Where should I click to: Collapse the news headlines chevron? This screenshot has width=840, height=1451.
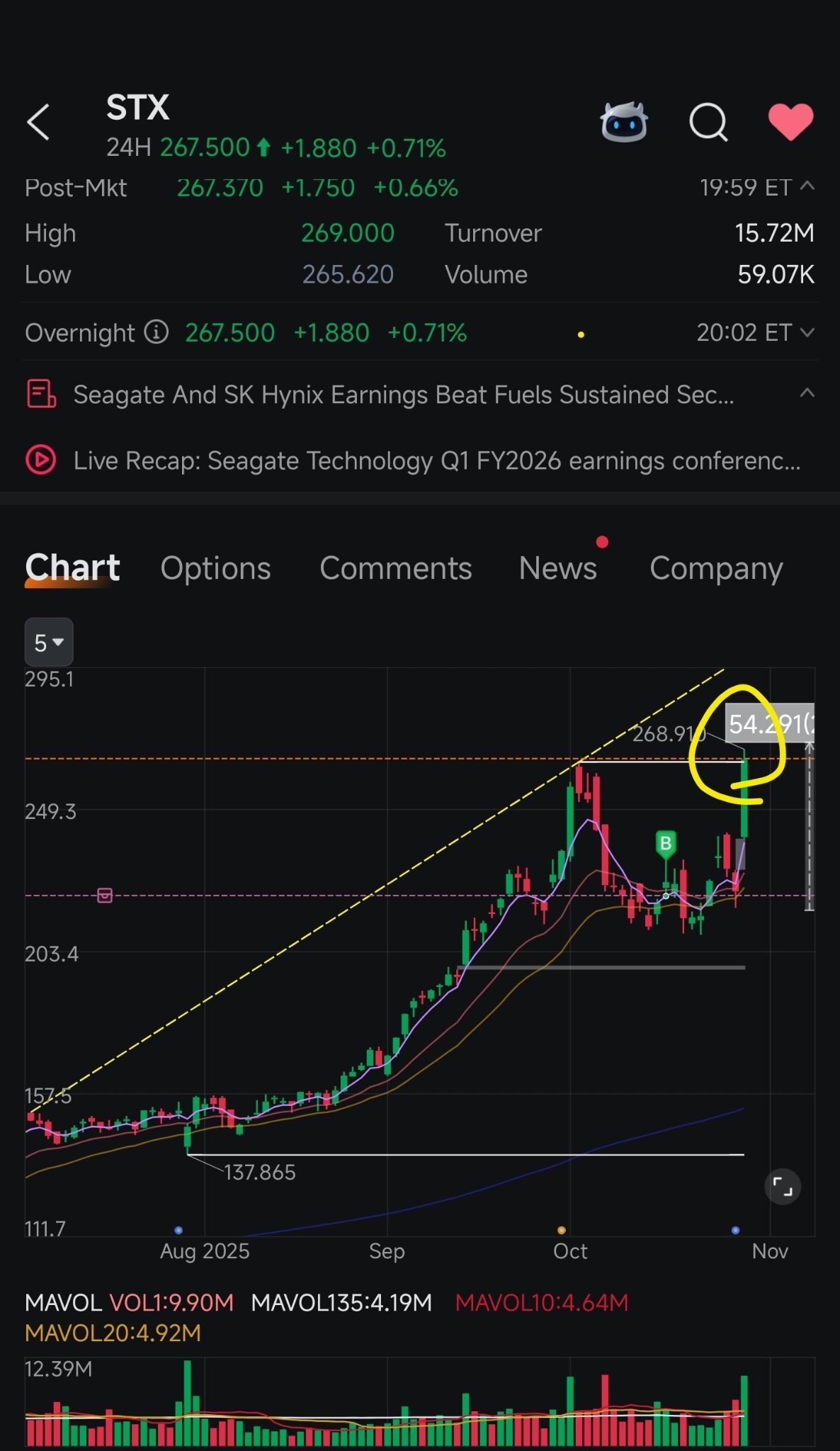pyautogui.click(x=807, y=393)
